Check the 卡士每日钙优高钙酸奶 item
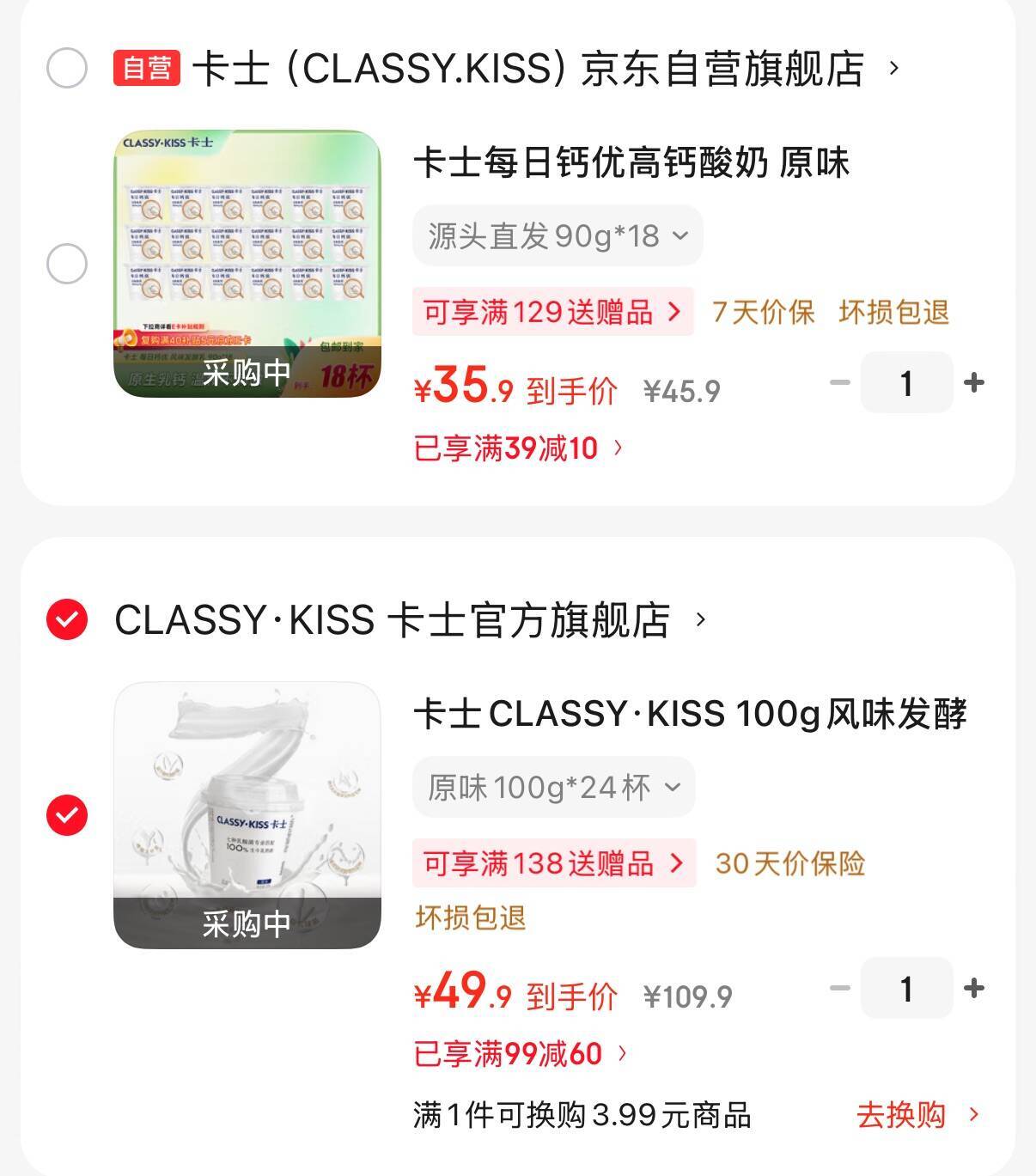This screenshot has height=1176, width=1036. (x=67, y=264)
